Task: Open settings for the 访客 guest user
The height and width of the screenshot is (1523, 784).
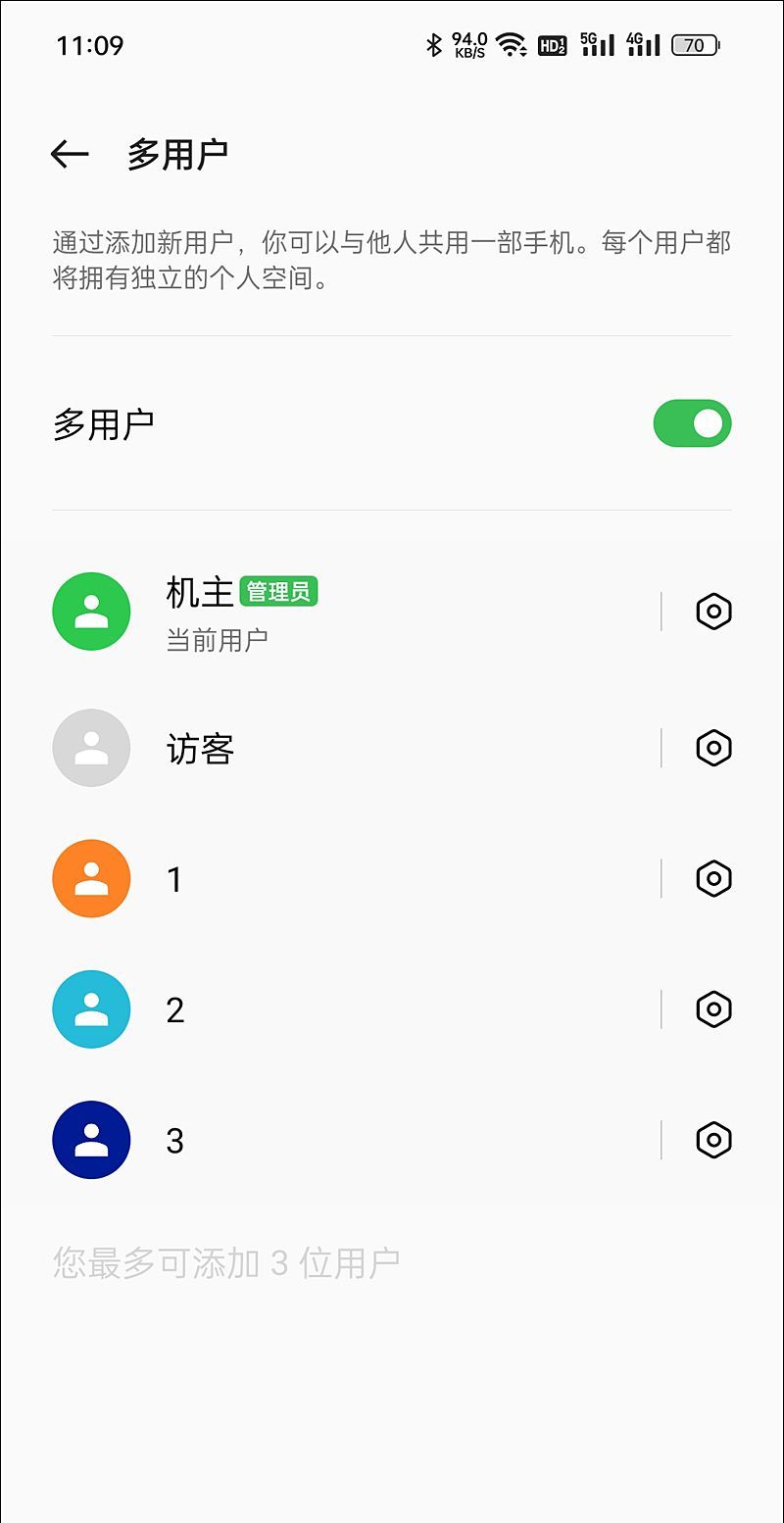Action: click(x=712, y=748)
